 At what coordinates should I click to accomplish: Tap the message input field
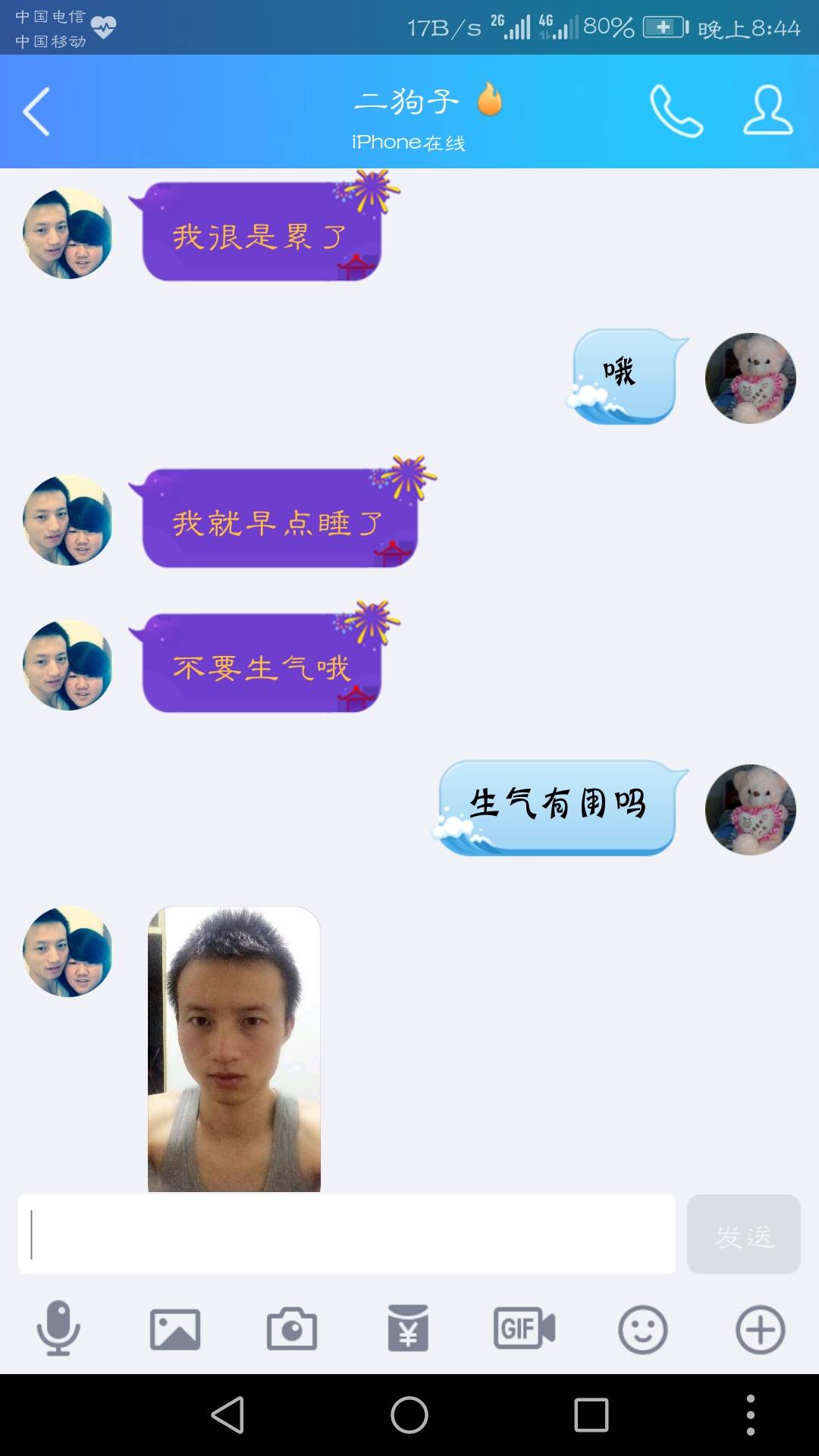[x=347, y=1235]
